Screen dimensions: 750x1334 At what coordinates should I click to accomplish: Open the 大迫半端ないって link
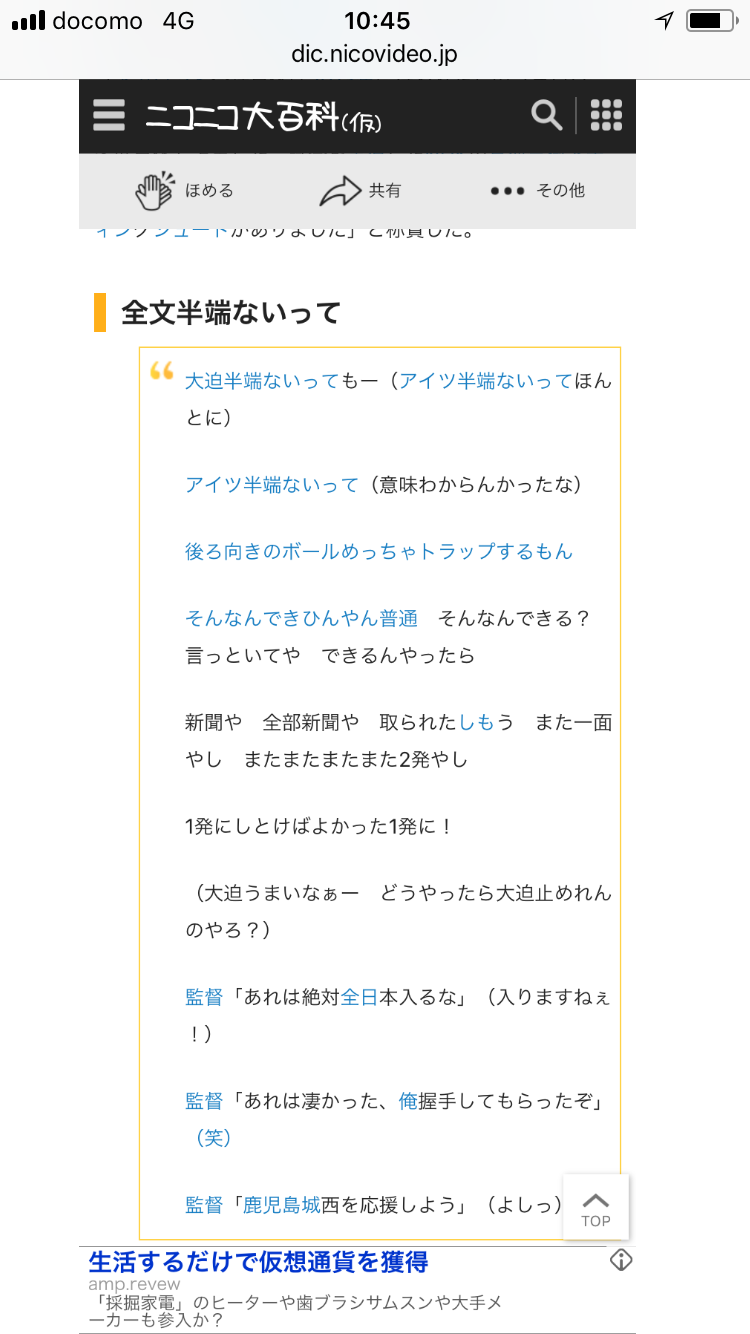(262, 381)
